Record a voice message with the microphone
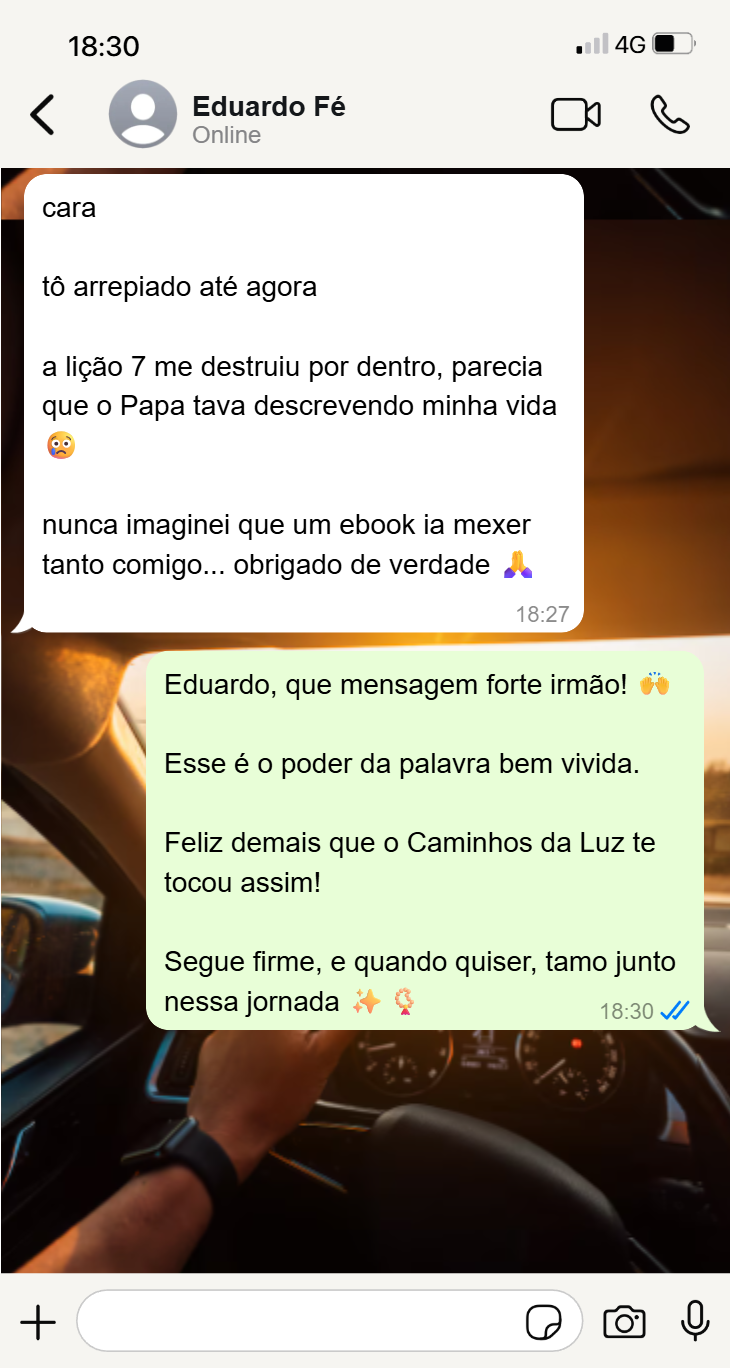The height and width of the screenshot is (1368, 730). [695, 1321]
